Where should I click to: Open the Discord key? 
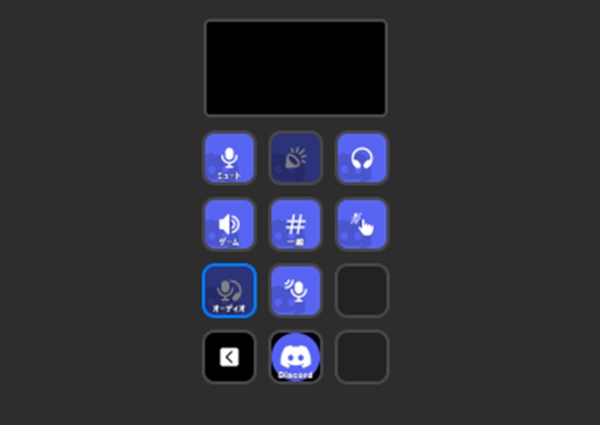tap(296, 356)
